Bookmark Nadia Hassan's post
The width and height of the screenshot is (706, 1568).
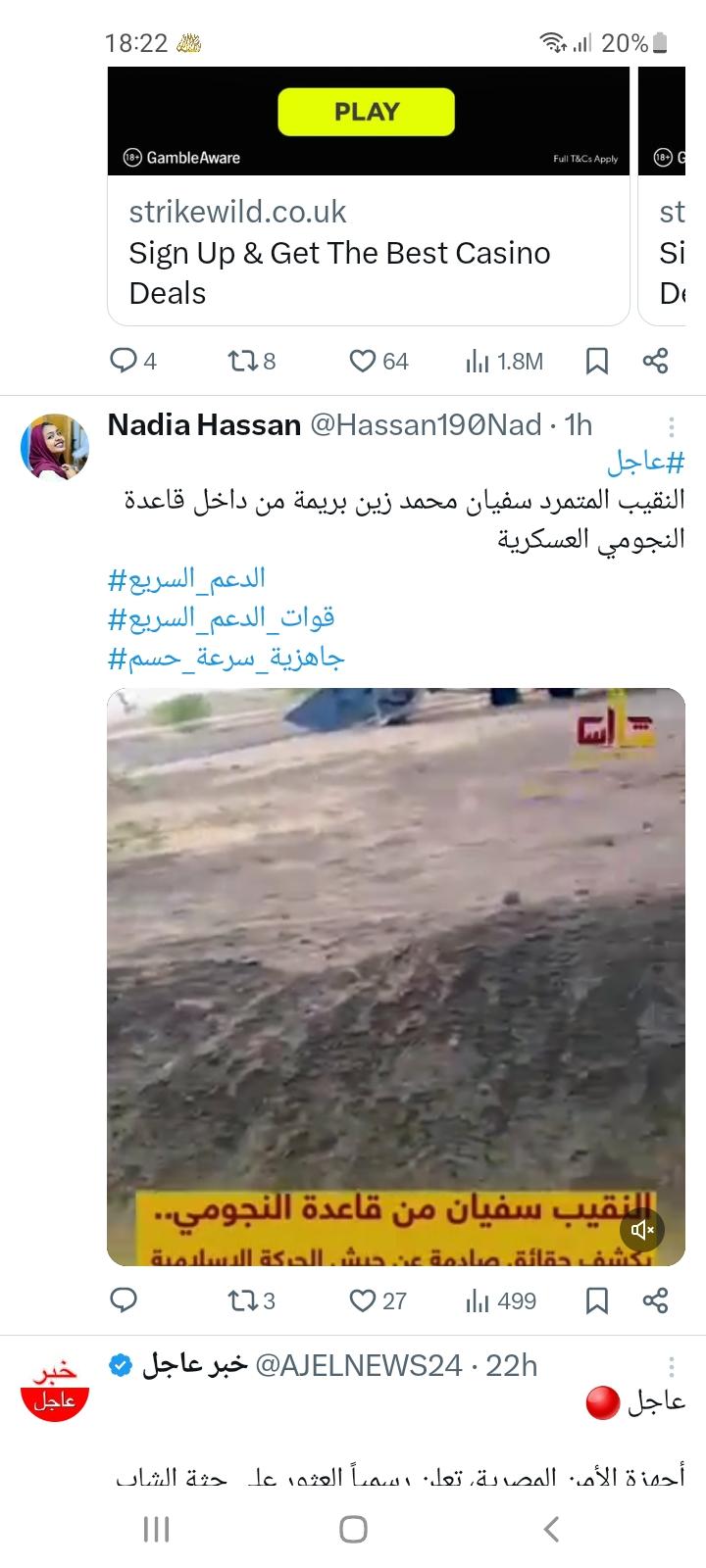[596, 1301]
